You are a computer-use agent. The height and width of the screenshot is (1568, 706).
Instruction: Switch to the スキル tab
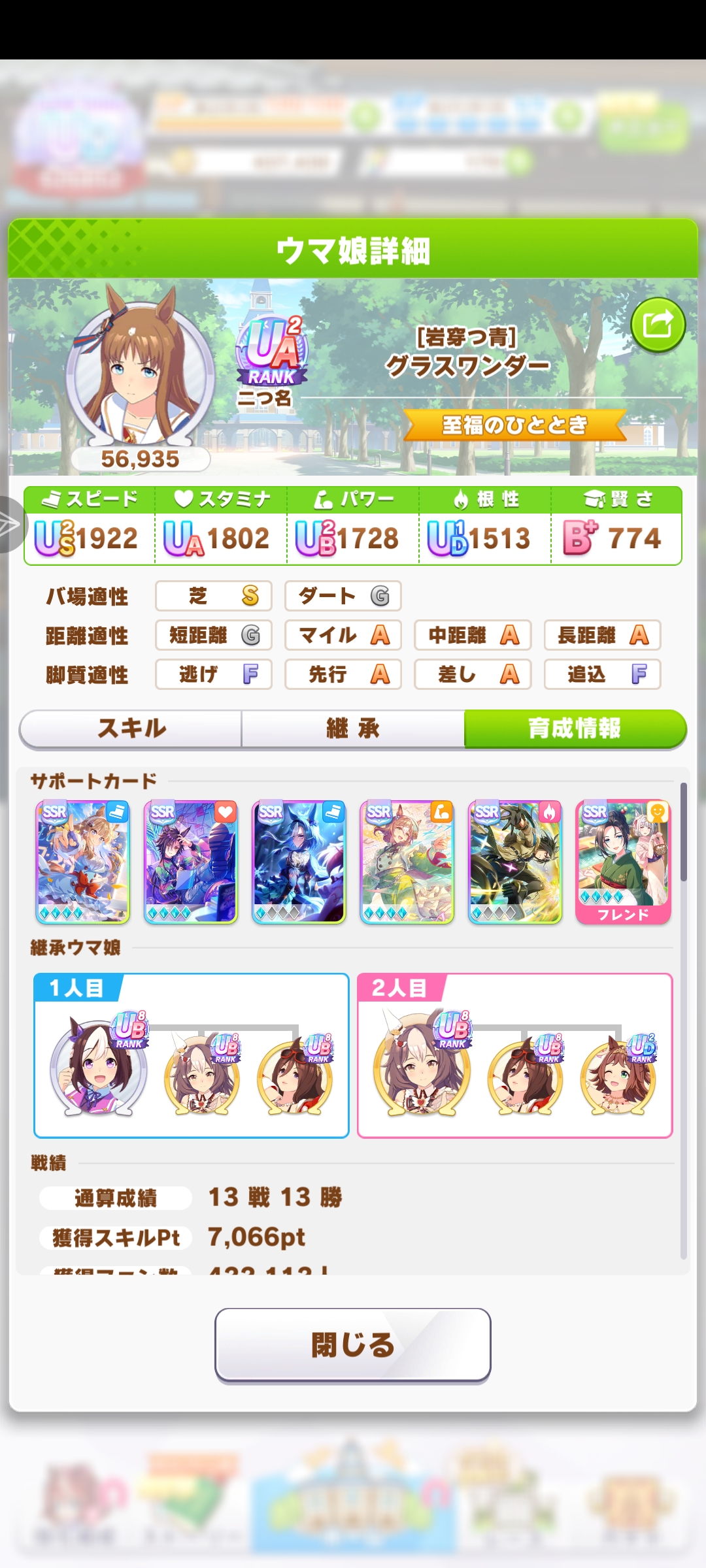point(131,728)
